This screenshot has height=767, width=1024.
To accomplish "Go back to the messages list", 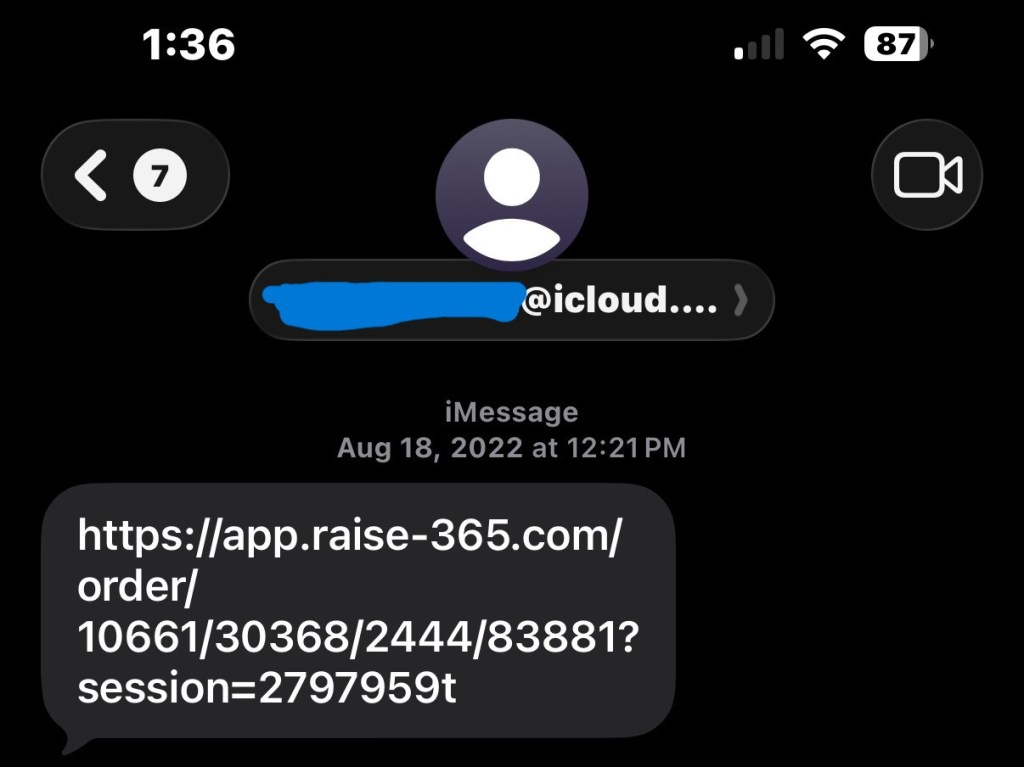I will [x=134, y=177].
